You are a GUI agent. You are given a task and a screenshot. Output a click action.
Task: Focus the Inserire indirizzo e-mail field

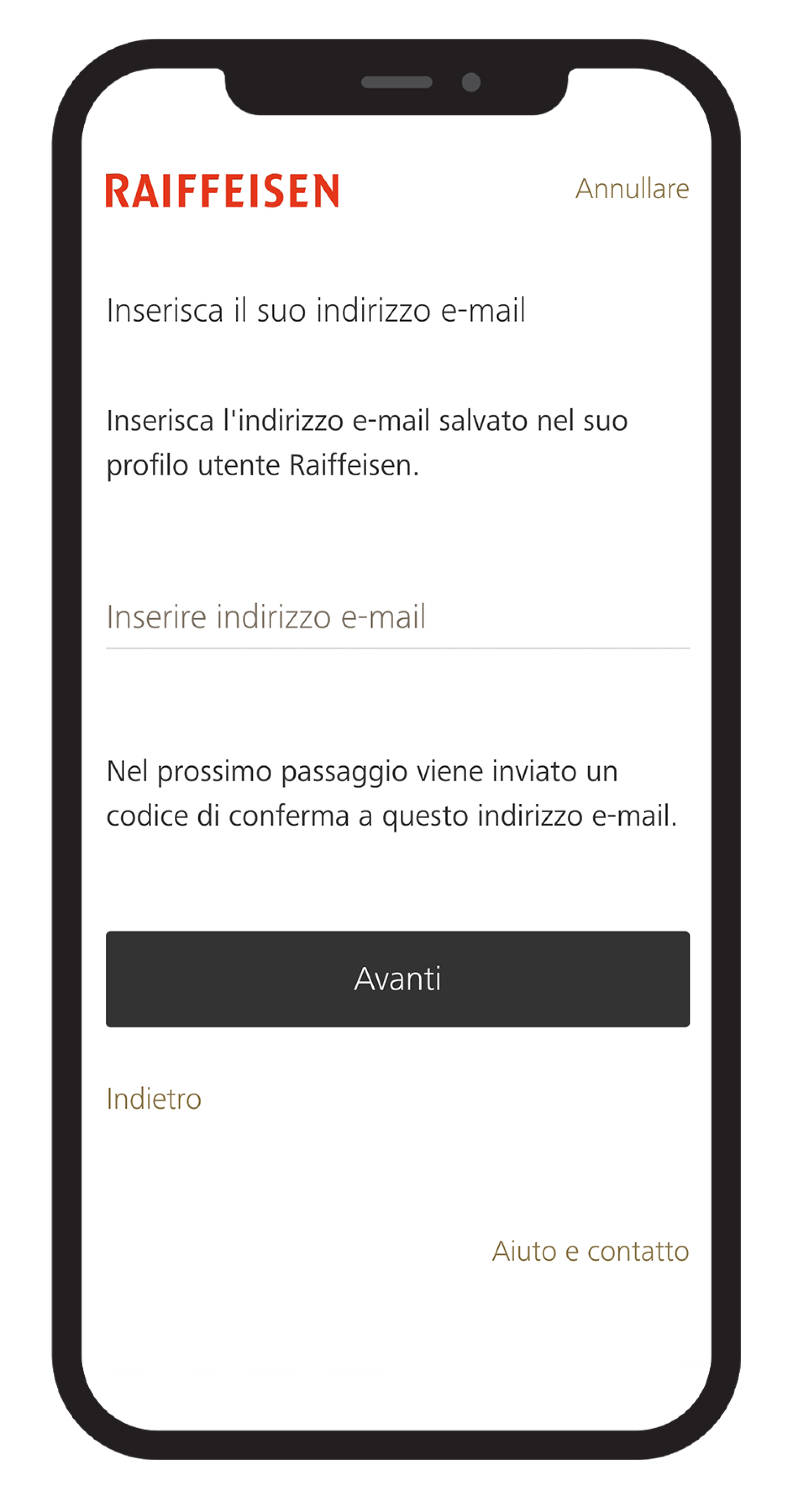(397, 618)
